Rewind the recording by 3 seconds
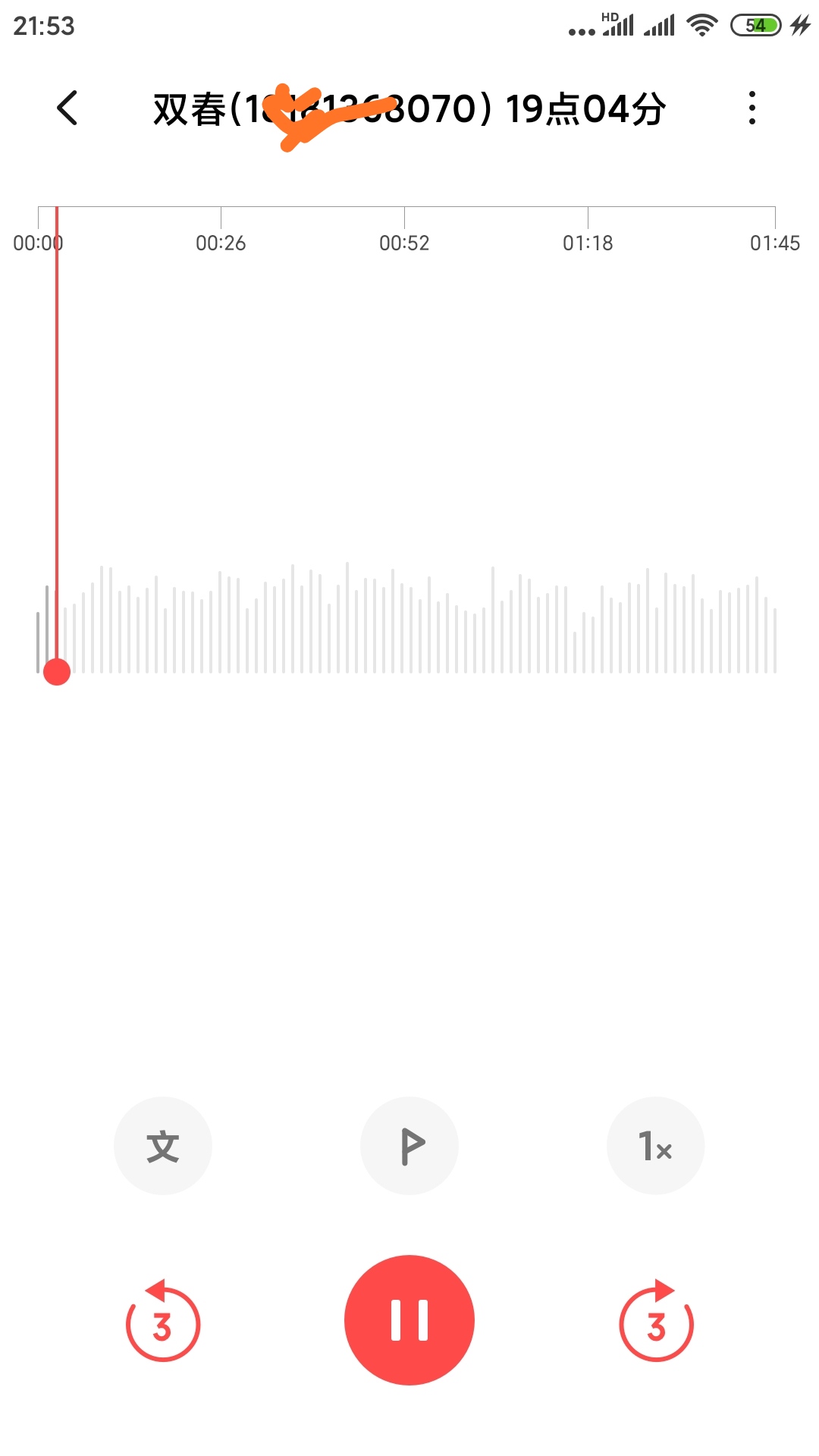 point(162,1322)
